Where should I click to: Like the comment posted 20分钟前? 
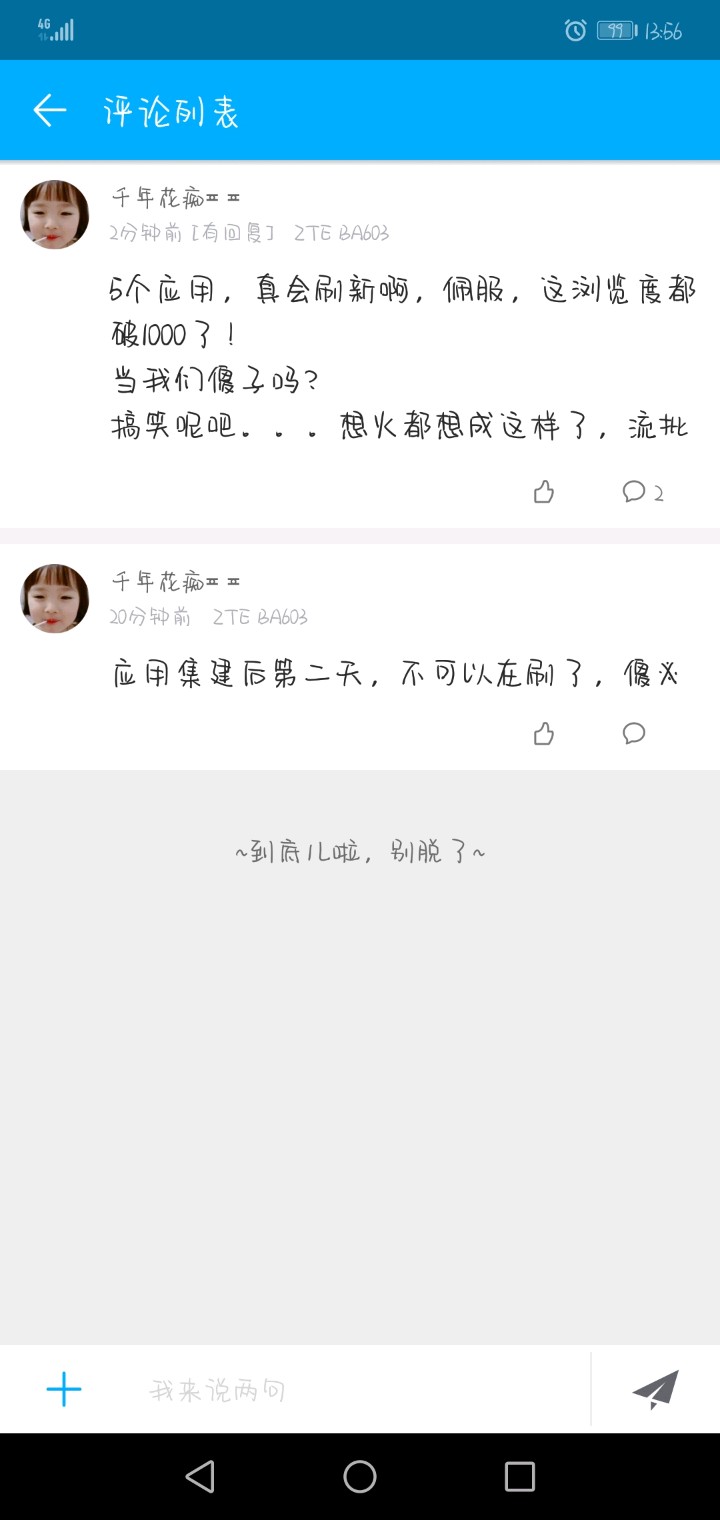[x=544, y=734]
